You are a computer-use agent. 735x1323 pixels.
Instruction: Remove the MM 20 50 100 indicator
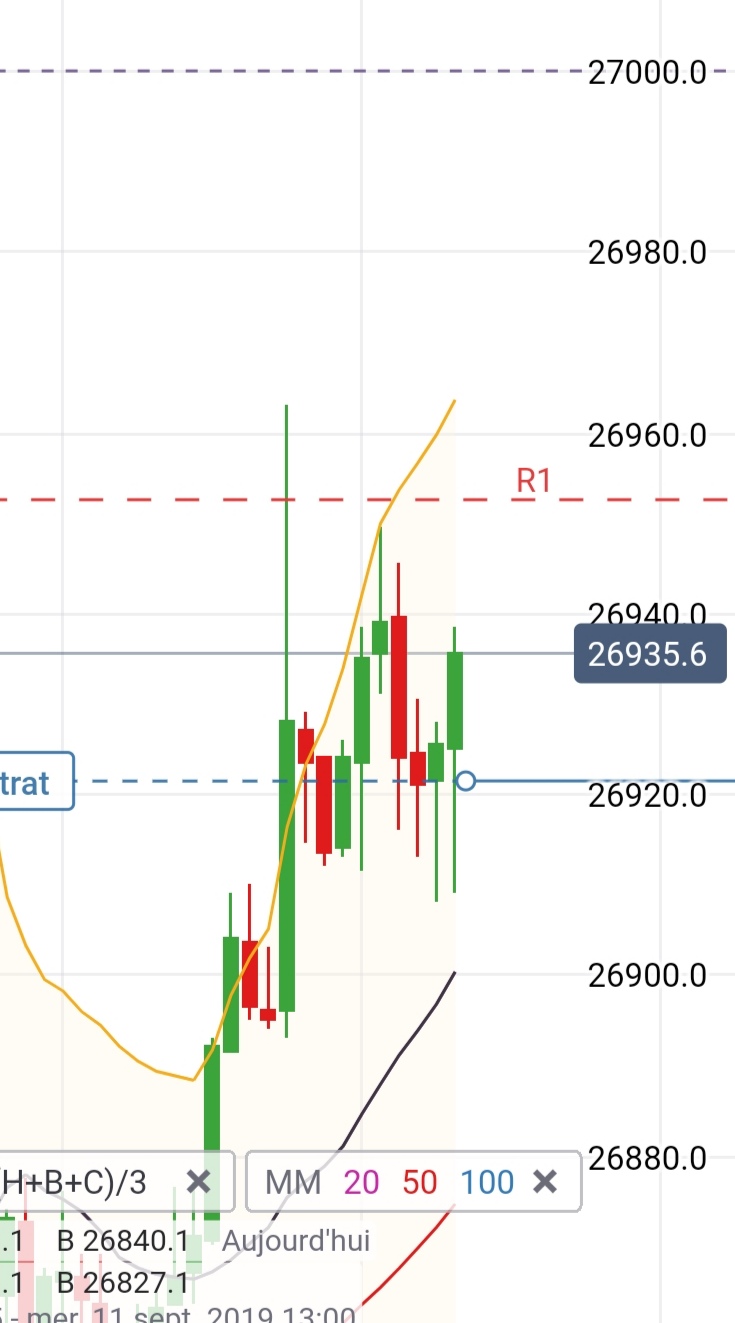coord(545,1182)
